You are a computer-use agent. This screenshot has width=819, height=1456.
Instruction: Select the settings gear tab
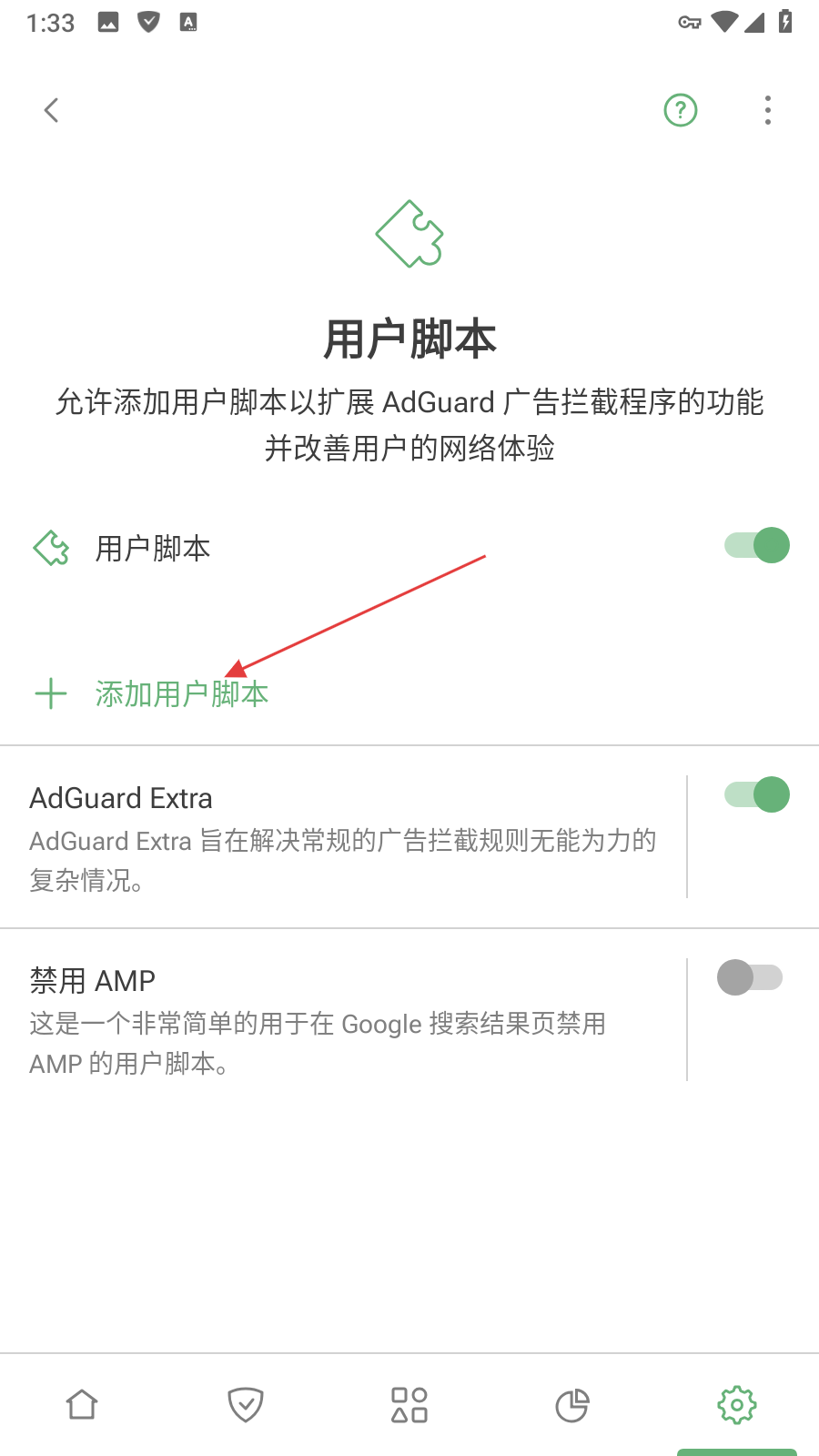[x=736, y=1404]
